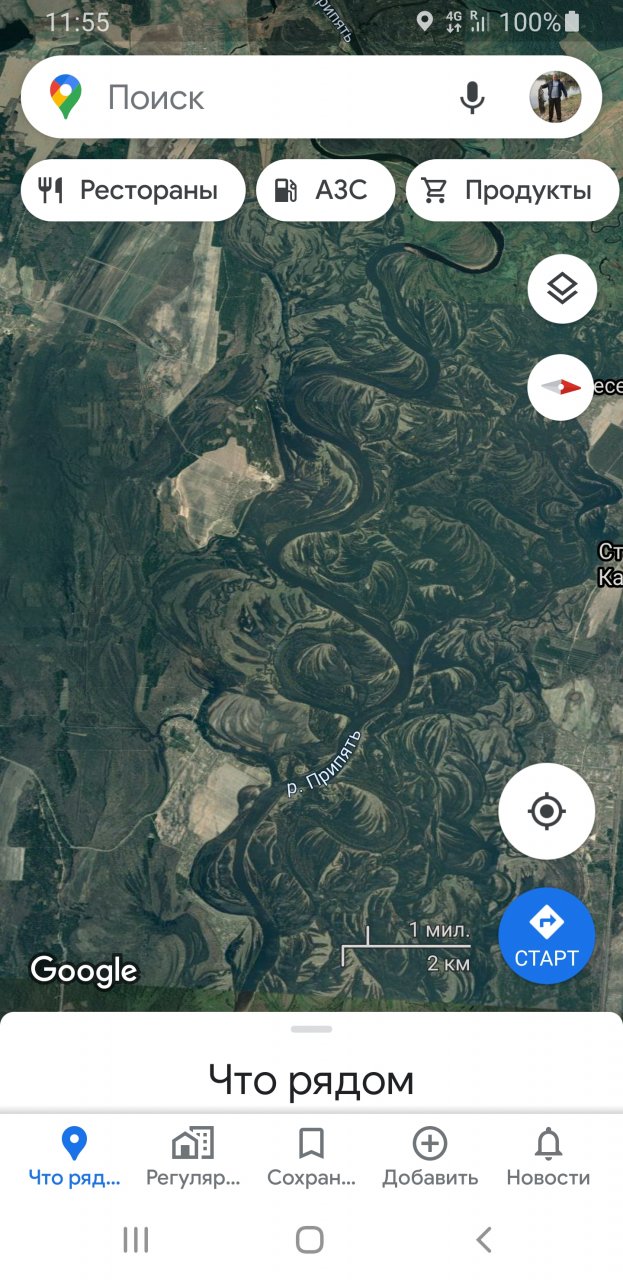Switch to the Что рядом tab
623x1280 pixels.
click(74, 1157)
